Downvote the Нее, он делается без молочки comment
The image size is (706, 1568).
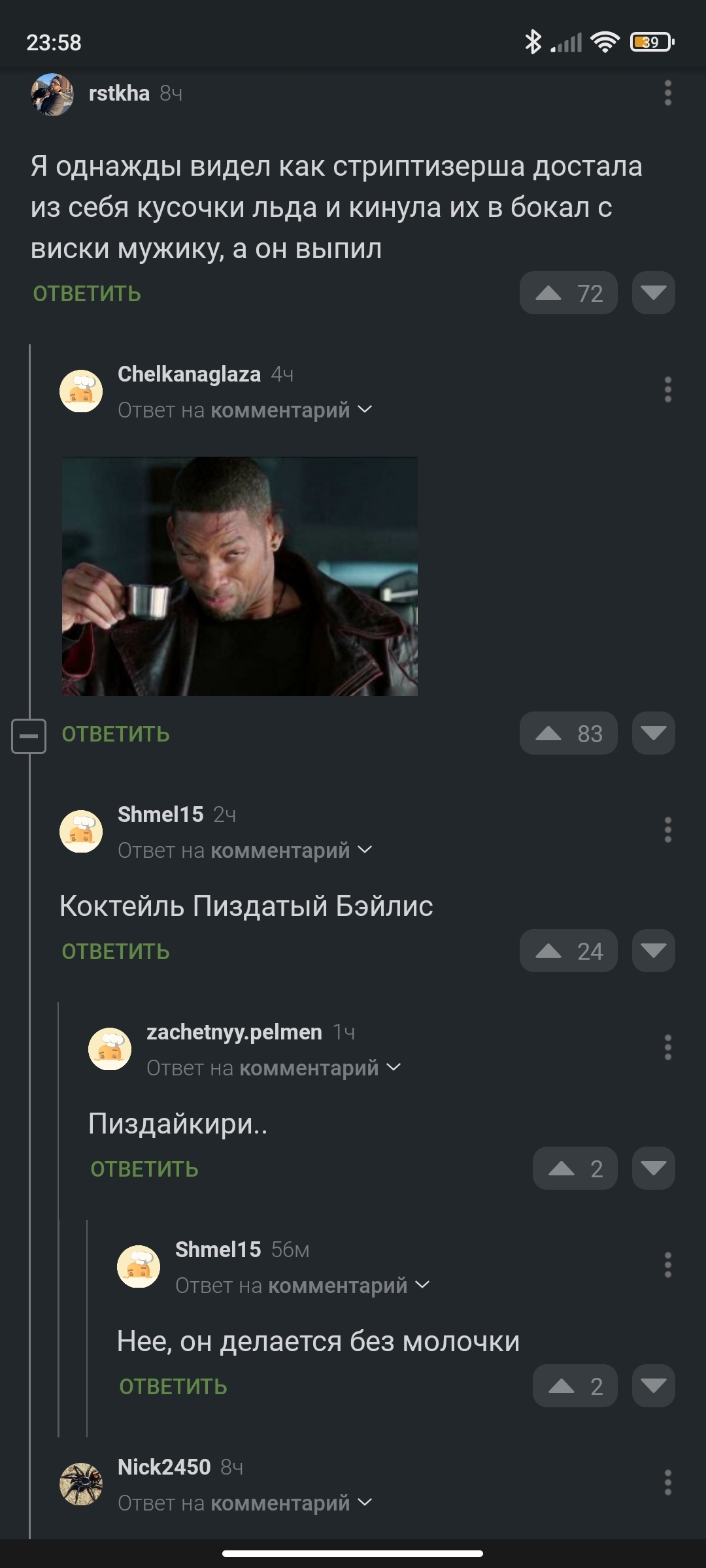tap(653, 1386)
